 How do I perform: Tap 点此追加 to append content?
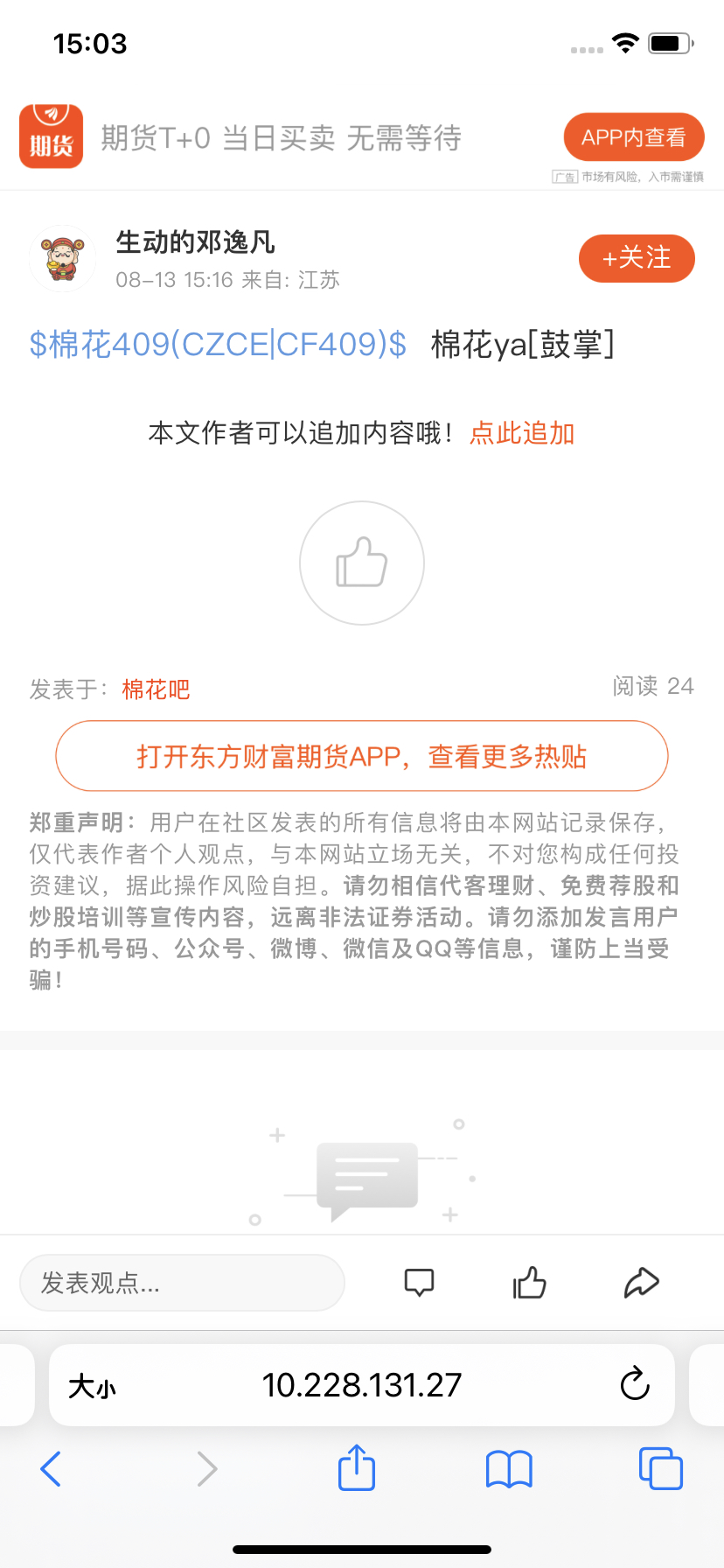click(x=522, y=433)
